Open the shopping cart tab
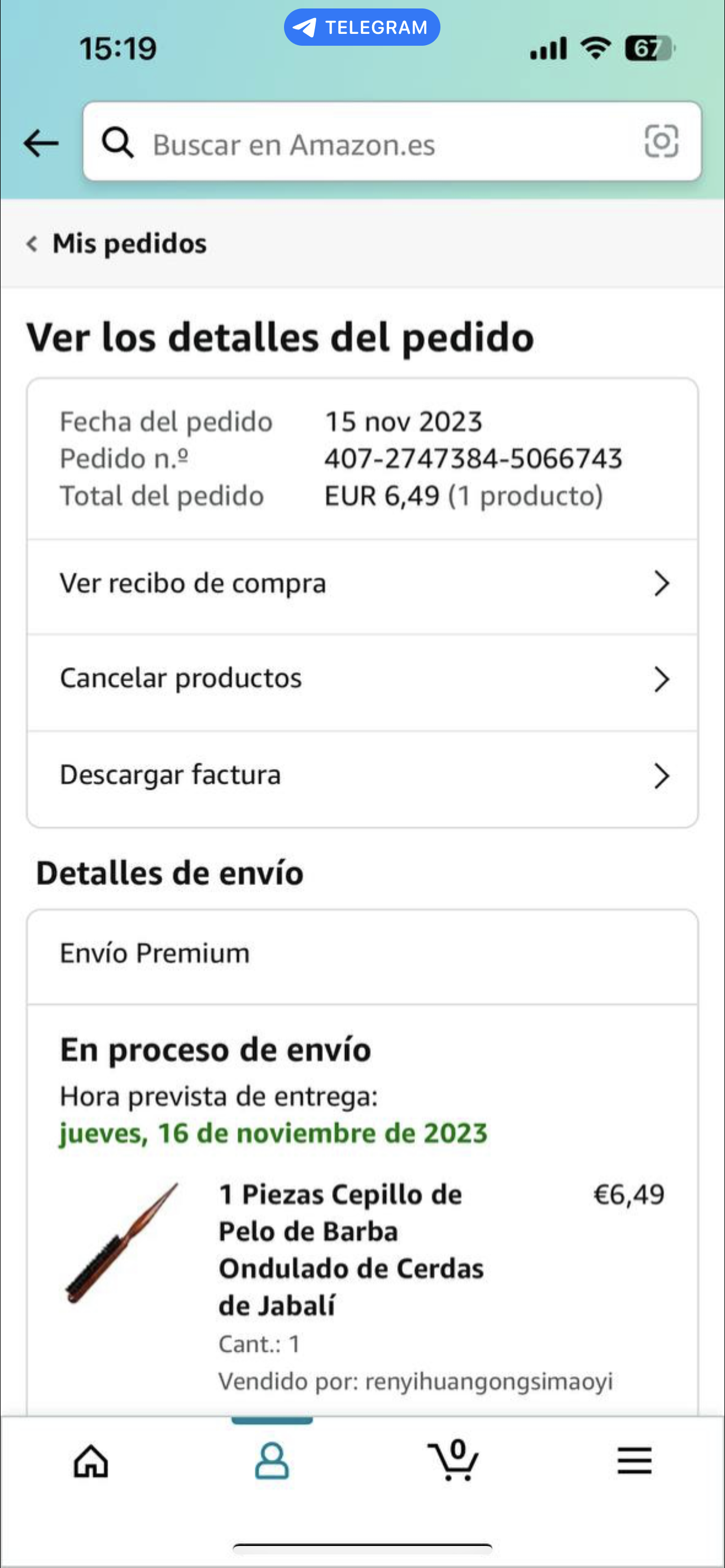The height and width of the screenshot is (1568, 725). [453, 1461]
